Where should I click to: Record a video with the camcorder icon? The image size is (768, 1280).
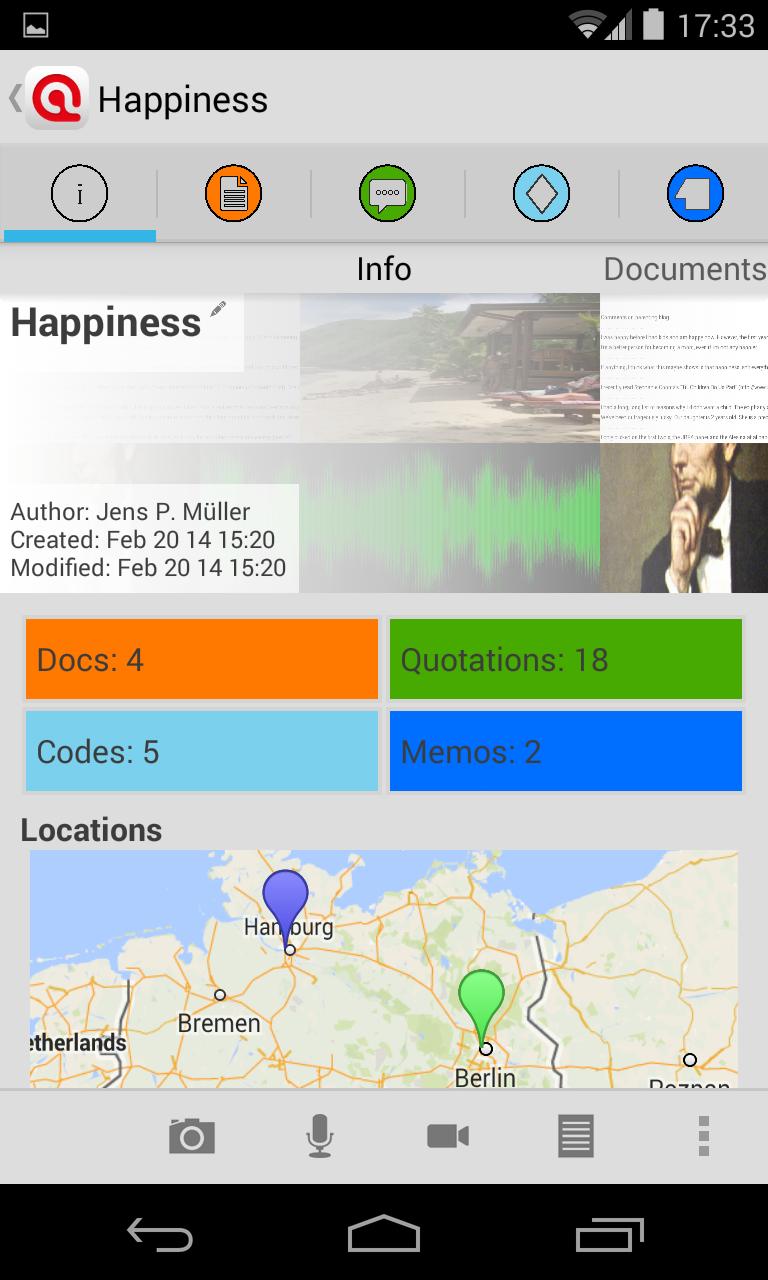click(447, 1136)
